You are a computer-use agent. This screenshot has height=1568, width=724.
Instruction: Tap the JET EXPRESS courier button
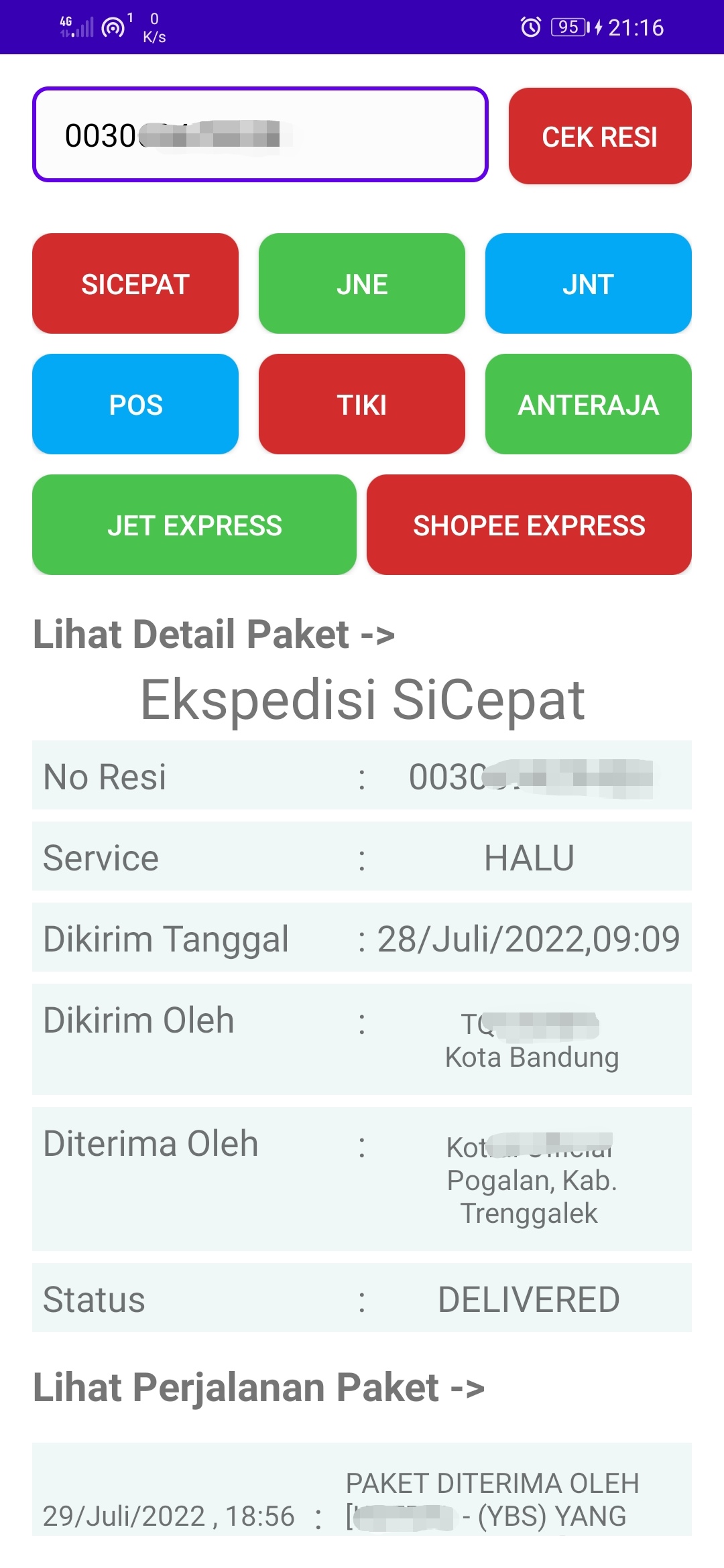coord(195,525)
